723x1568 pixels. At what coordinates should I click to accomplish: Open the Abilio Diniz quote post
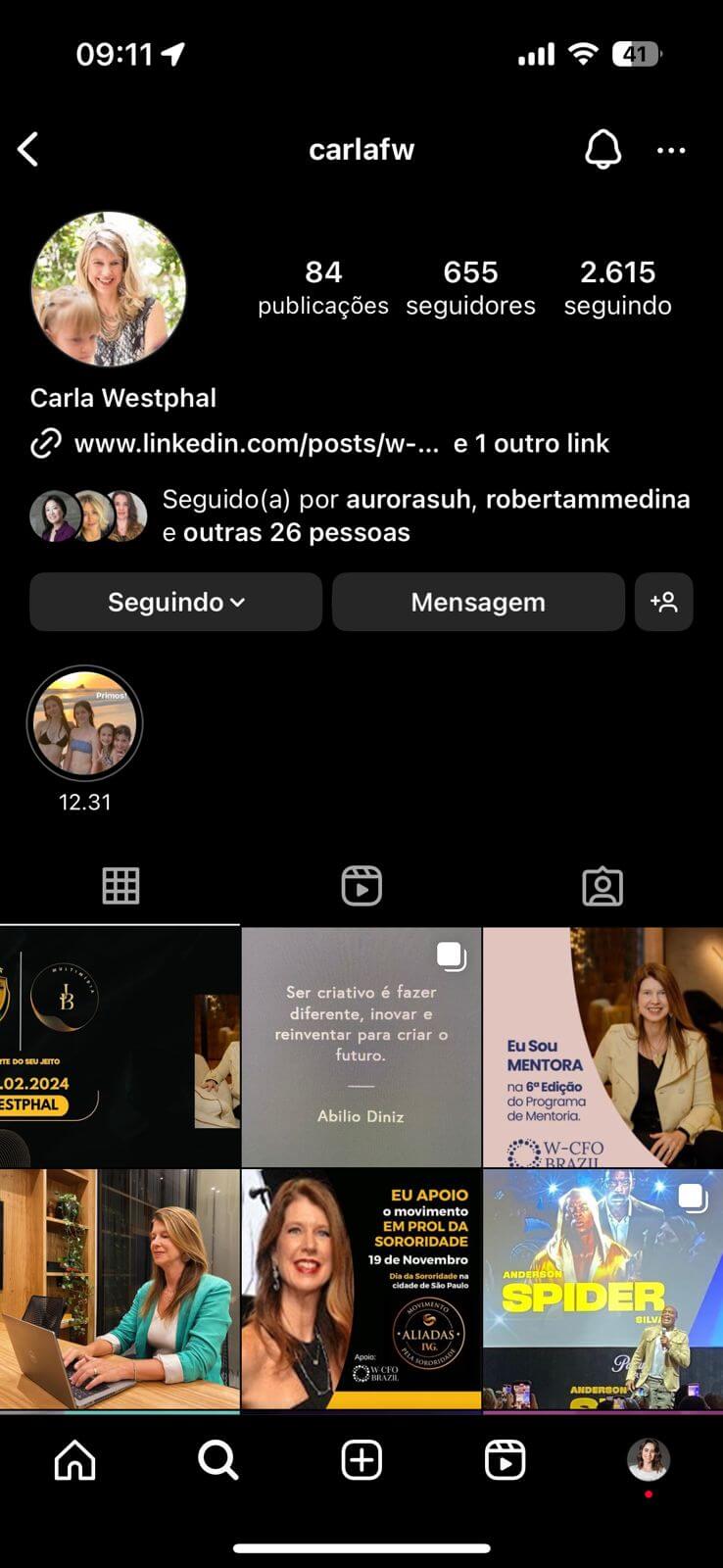[361, 1047]
